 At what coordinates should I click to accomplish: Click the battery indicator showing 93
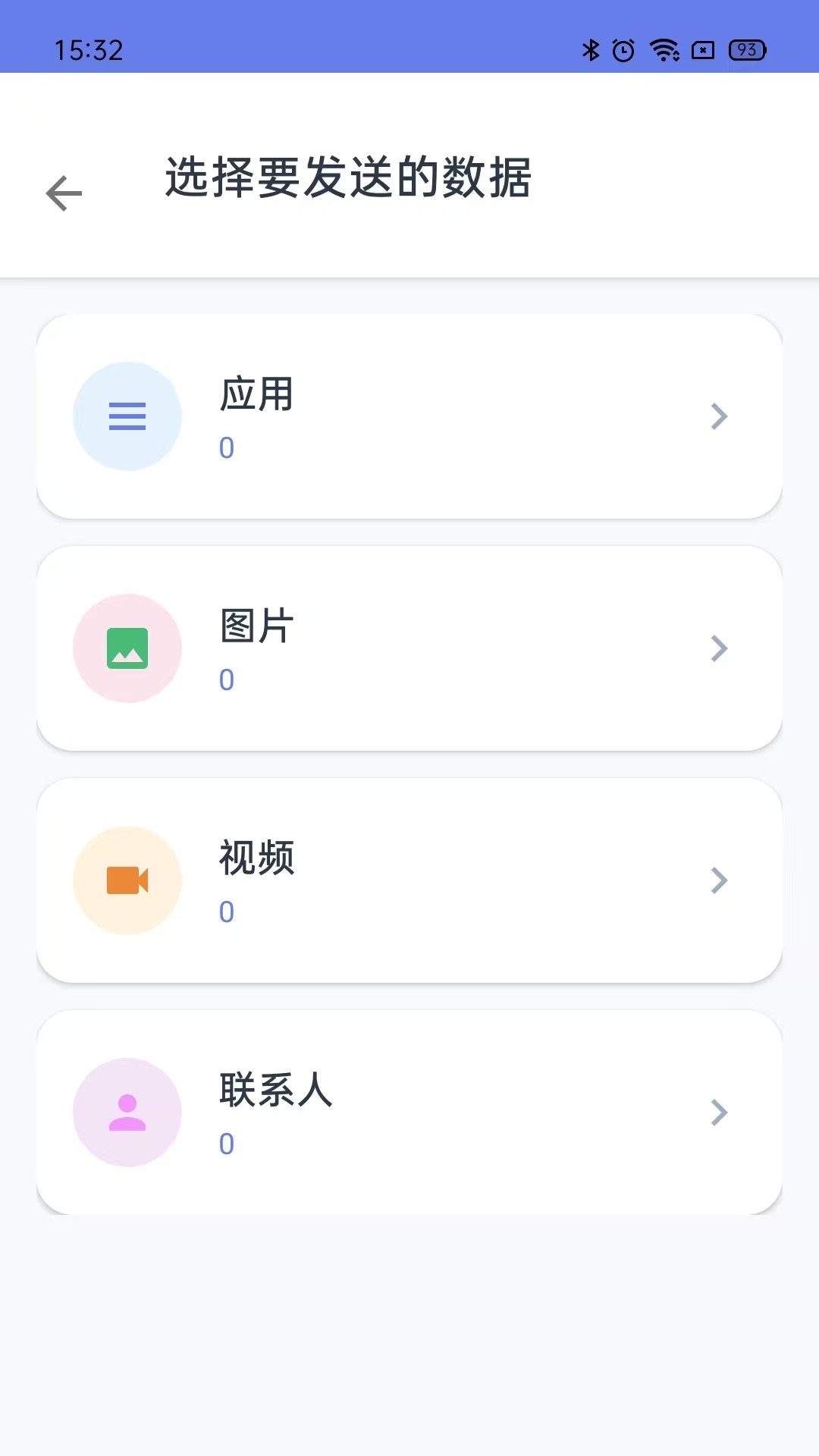pyautogui.click(x=745, y=50)
